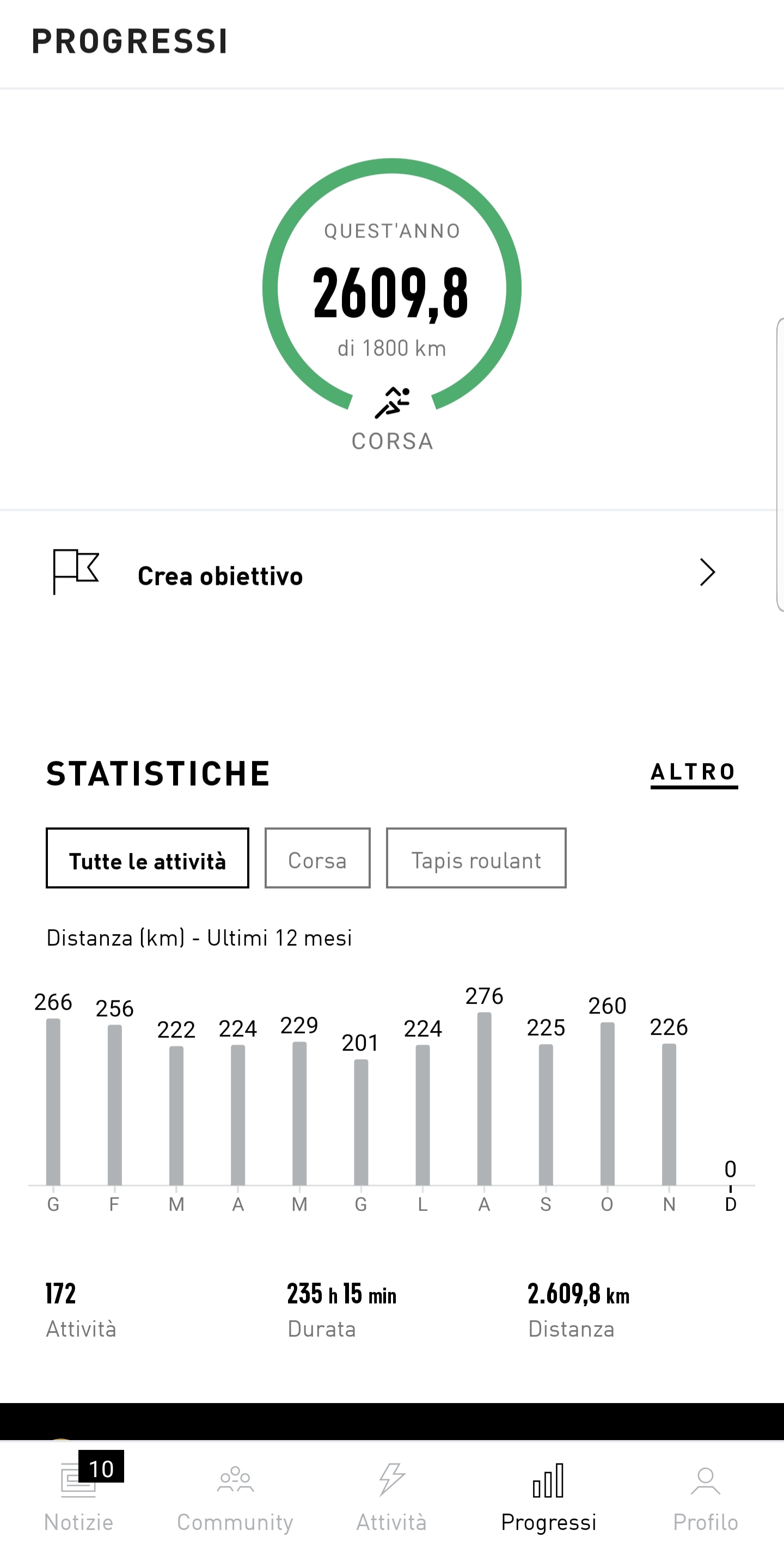Viewport: 784px width, 1549px height.
Task: Filter statistics by Corsa
Action: pos(317,859)
